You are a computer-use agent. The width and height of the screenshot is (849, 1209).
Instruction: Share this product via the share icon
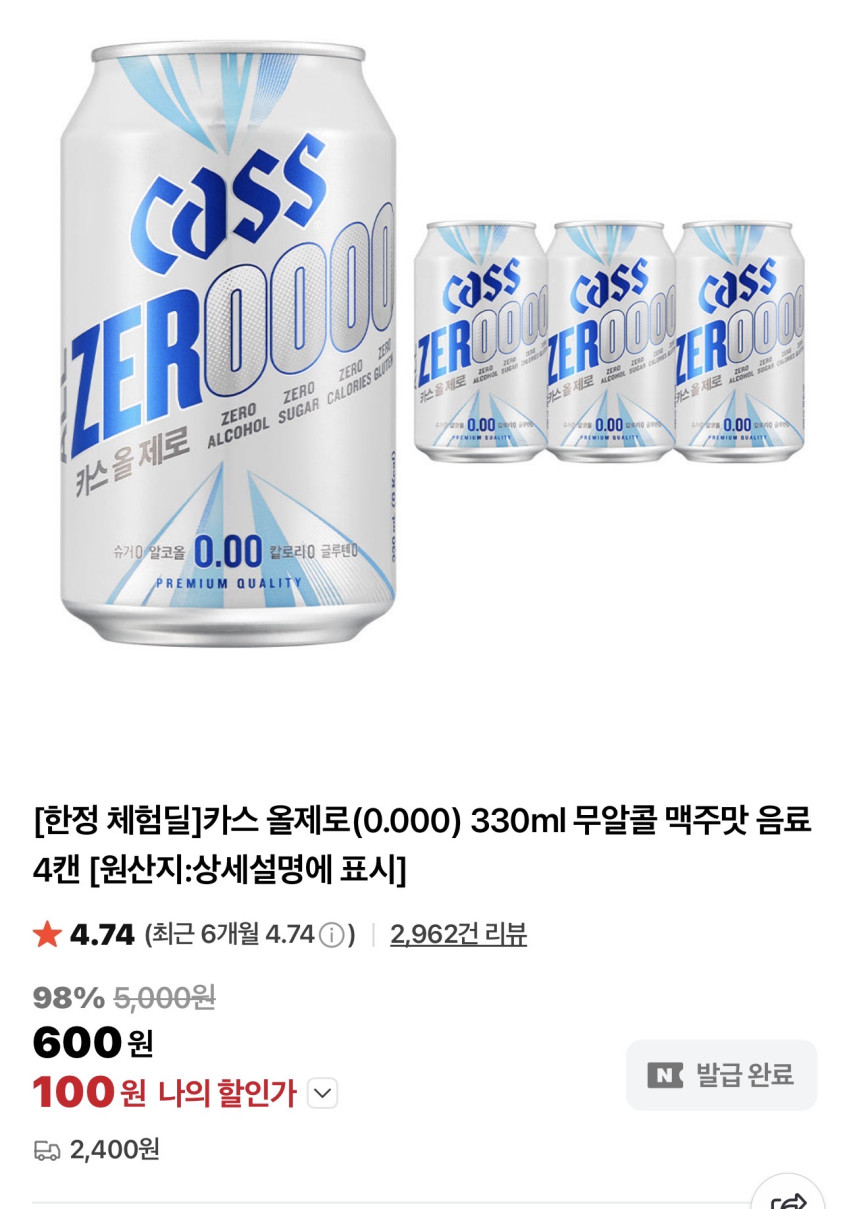click(789, 1196)
